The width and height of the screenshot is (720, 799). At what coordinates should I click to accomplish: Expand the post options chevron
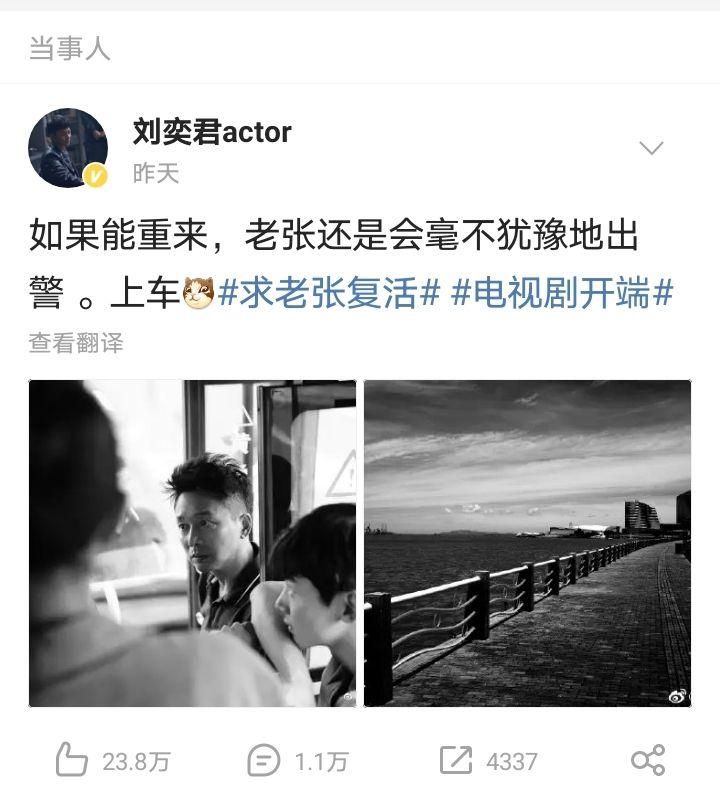pos(651,149)
